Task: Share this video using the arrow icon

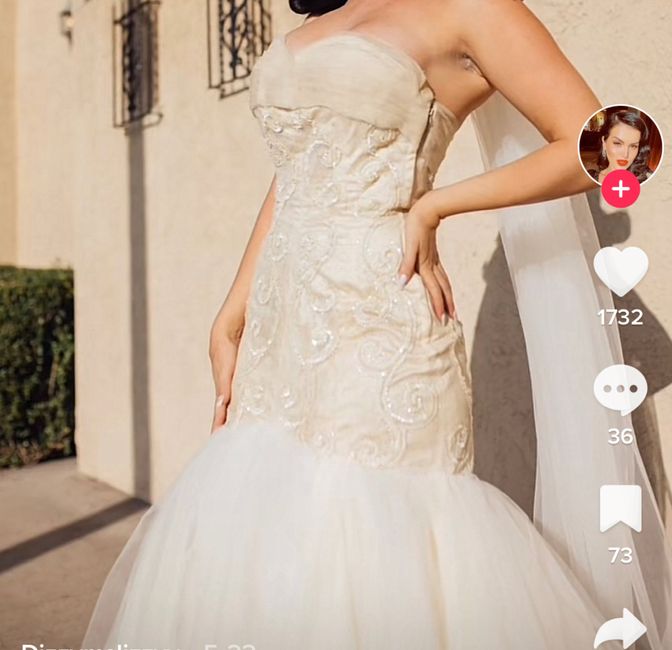Action: coord(620,630)
